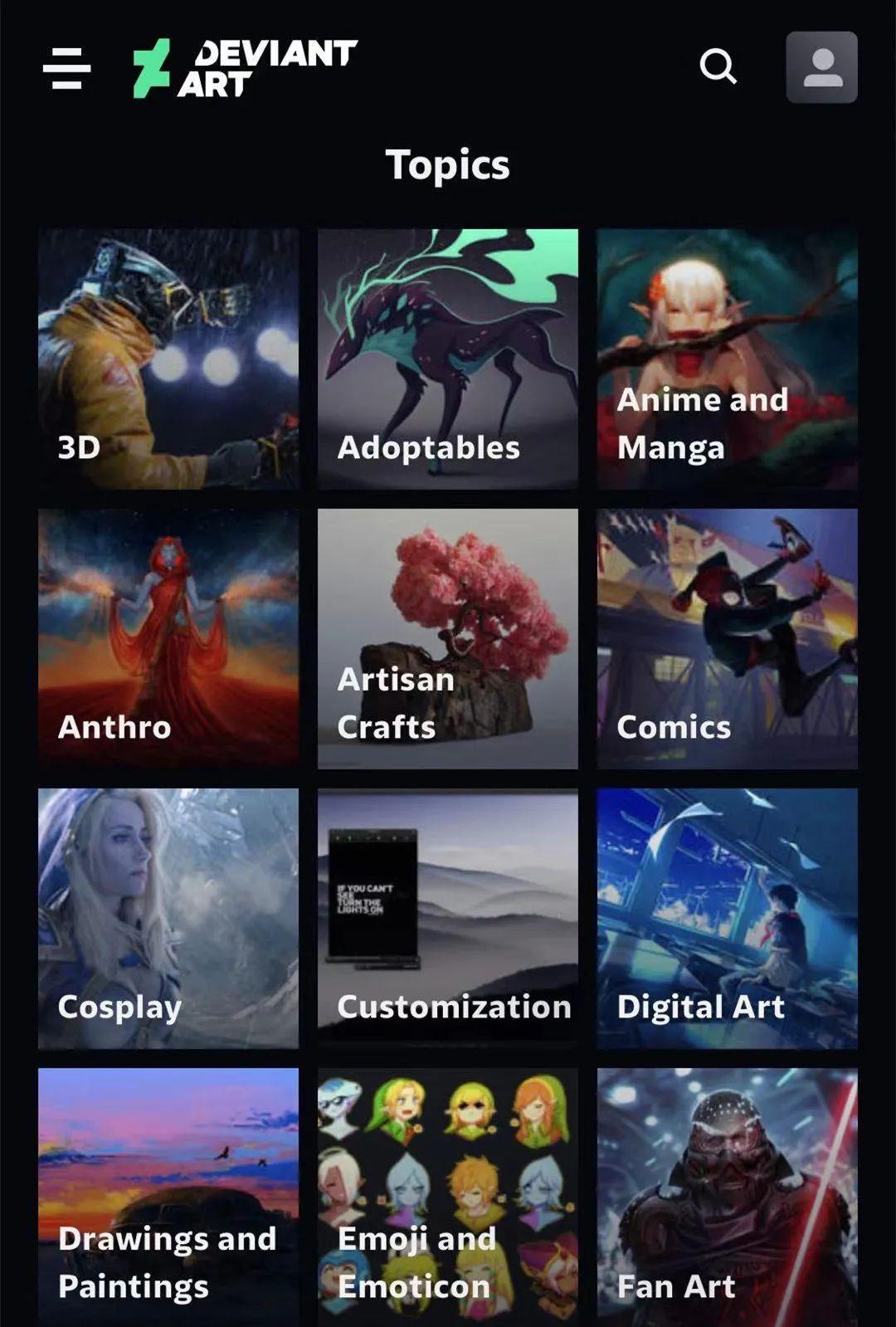
Task: Choose the Fan Art topic
Action: tap(727, 1195)
